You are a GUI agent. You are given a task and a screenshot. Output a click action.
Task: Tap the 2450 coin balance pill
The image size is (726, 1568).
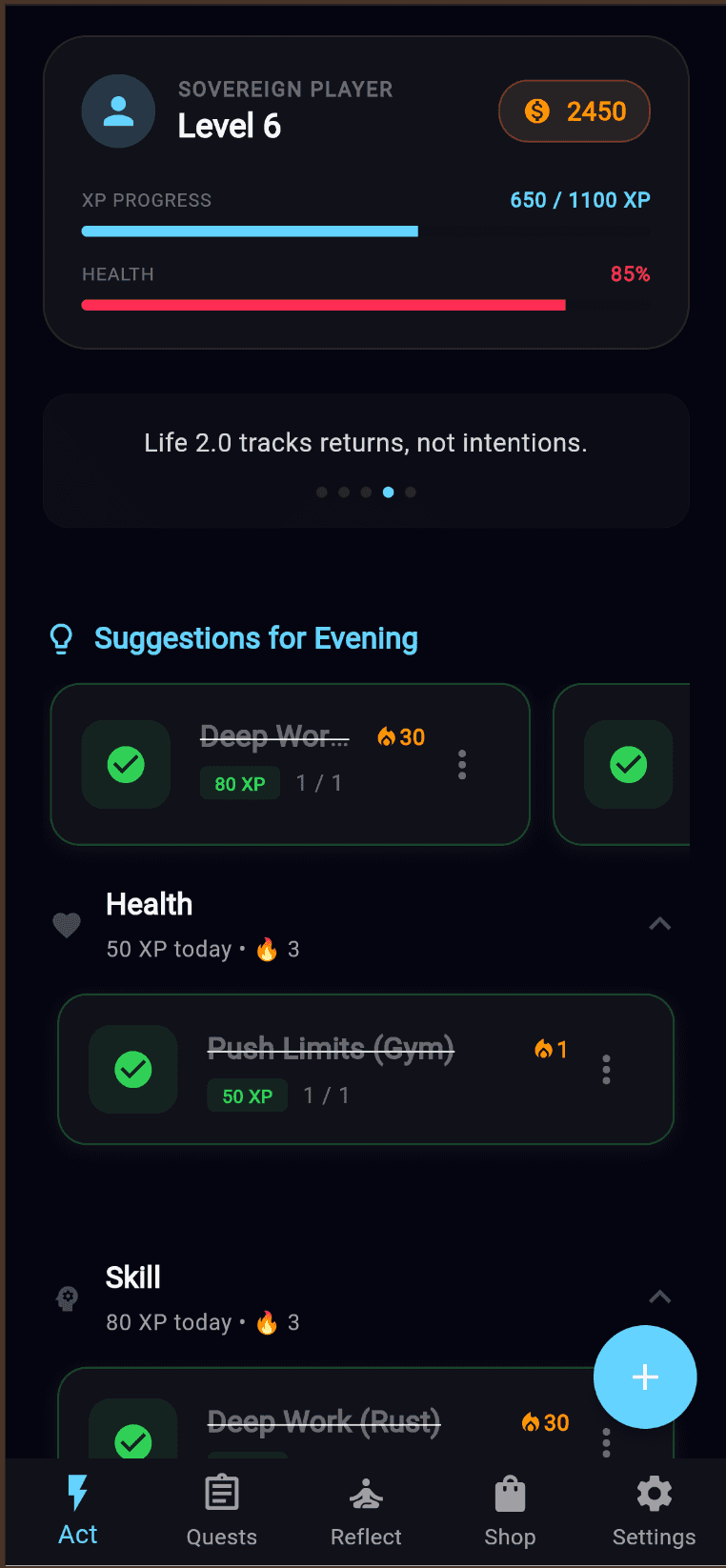tap(574, 111)
